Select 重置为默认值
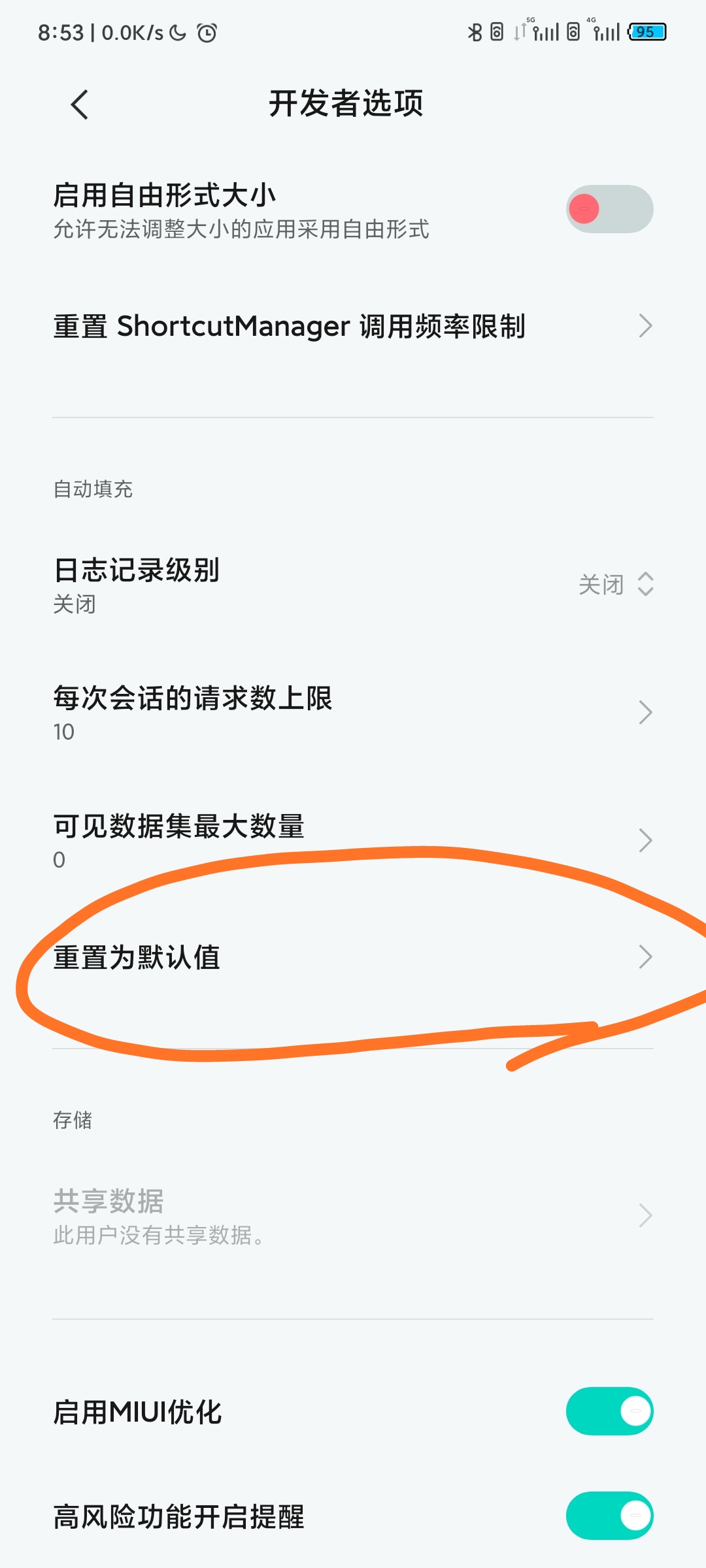Viewport: 706px width, 1568px height. pyautogui.click(x=353, y=957)
